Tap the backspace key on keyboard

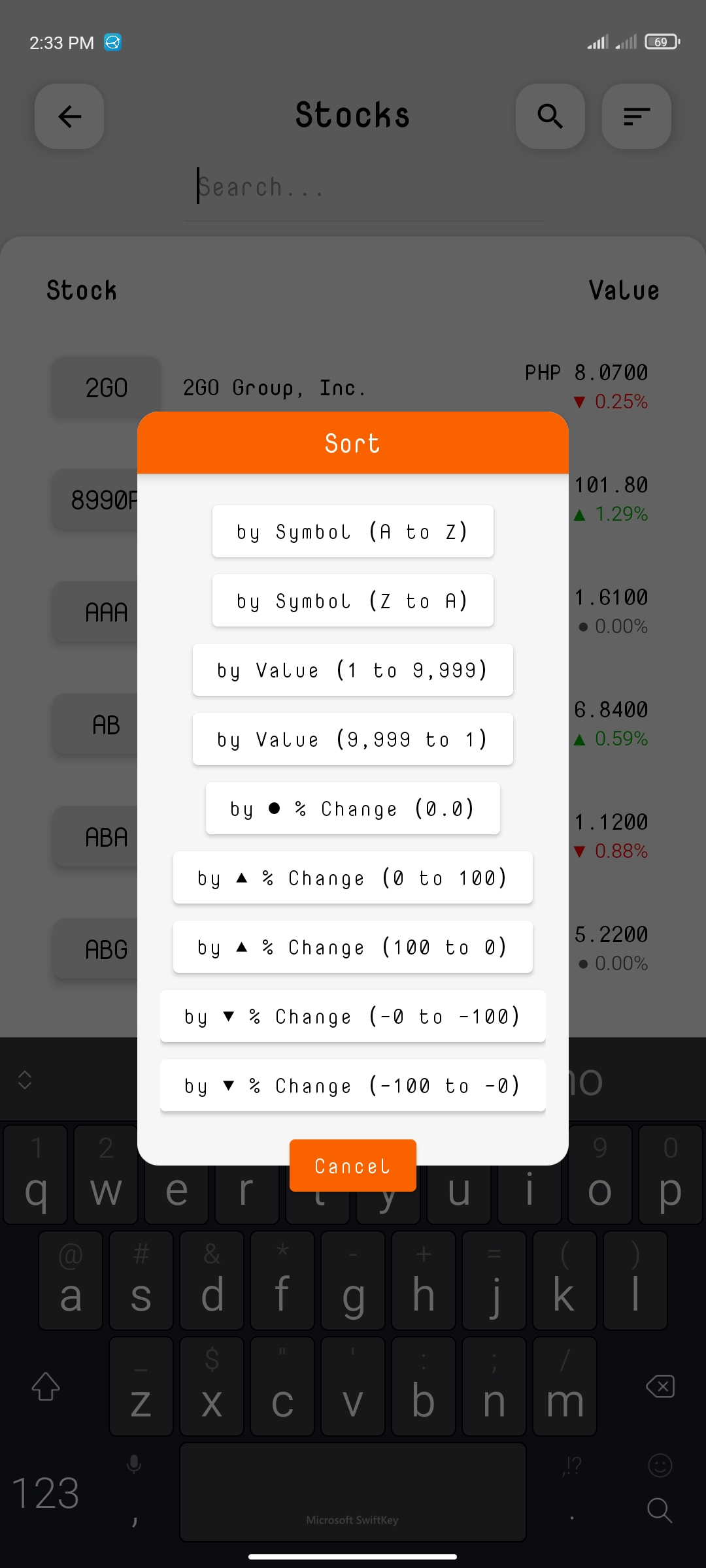[660, 1386]
